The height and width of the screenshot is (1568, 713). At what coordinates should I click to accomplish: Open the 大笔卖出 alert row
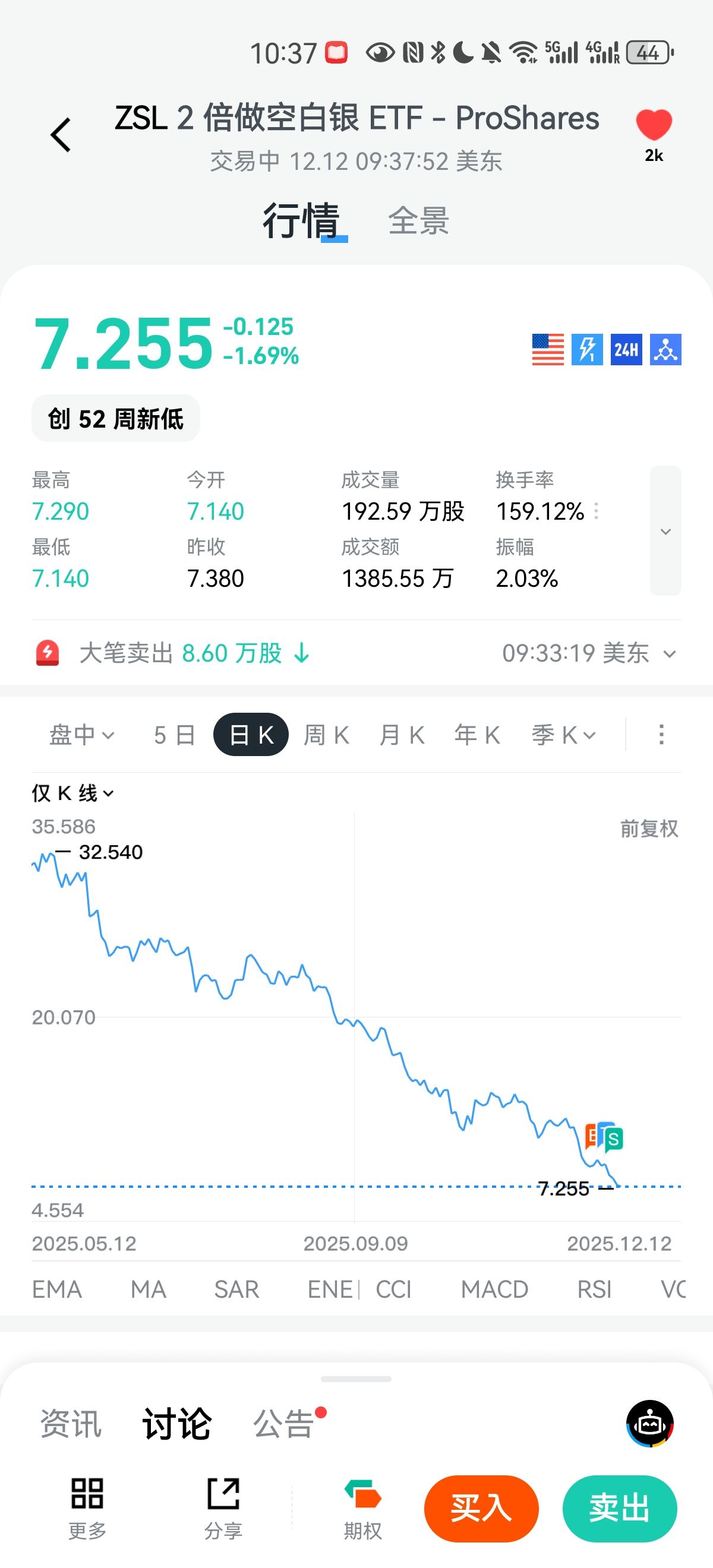tap(356, 653)
